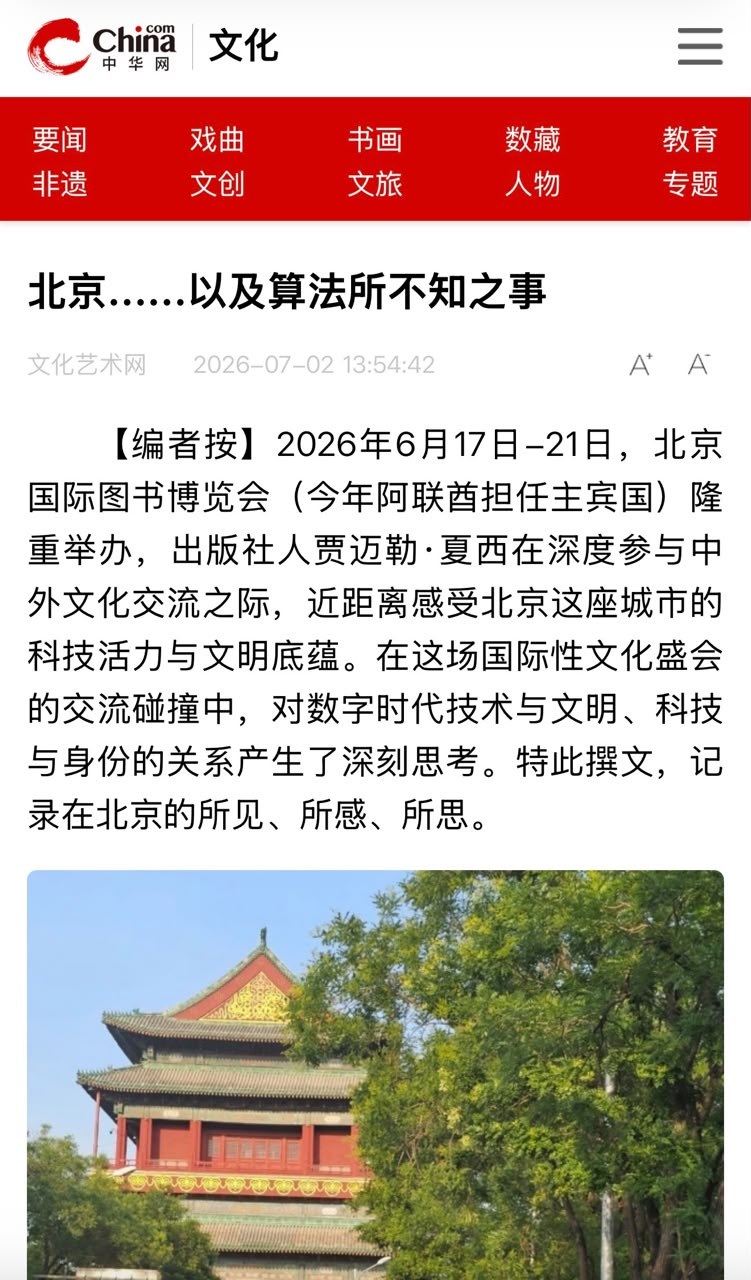Open the 数藏 section

coord(533,140)
